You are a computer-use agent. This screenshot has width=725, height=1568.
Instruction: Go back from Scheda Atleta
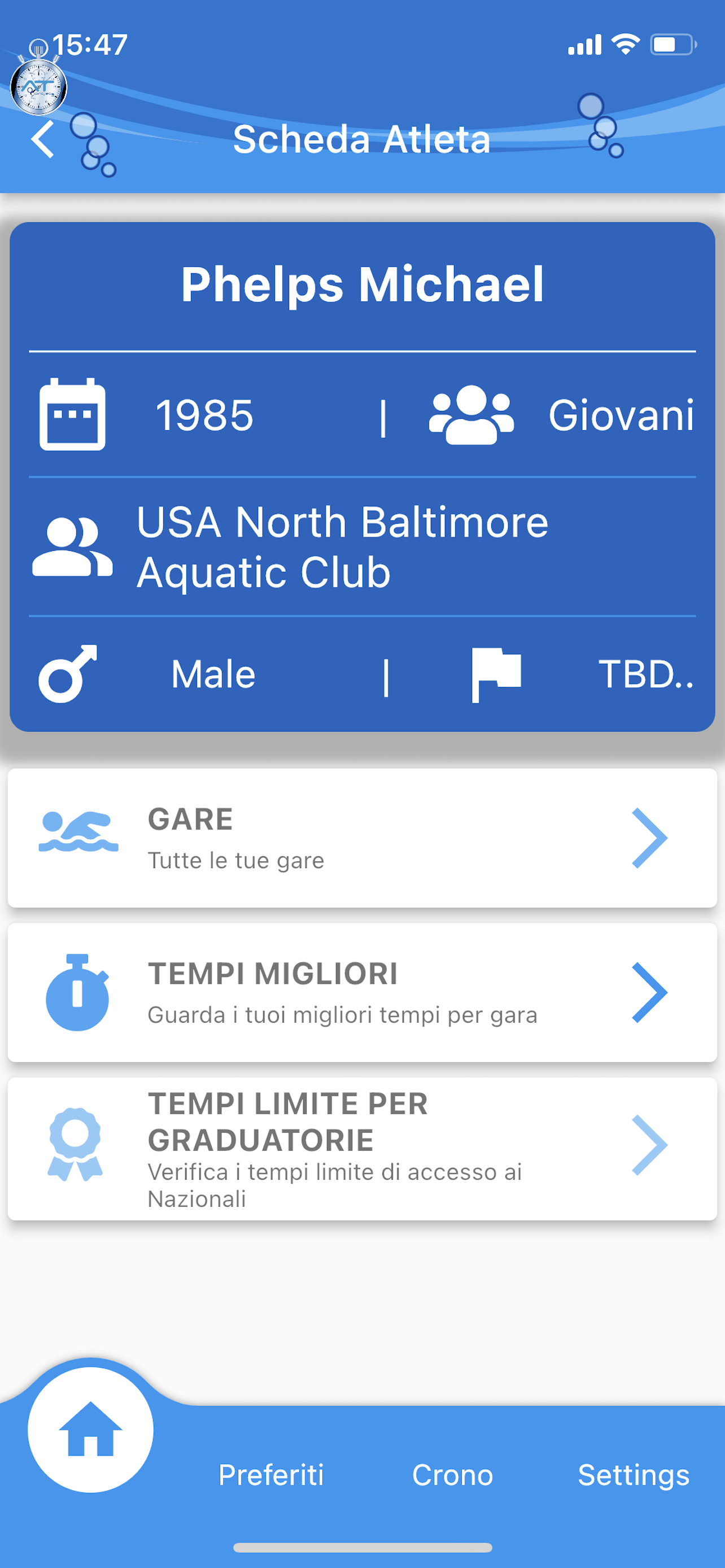(42, 139)
